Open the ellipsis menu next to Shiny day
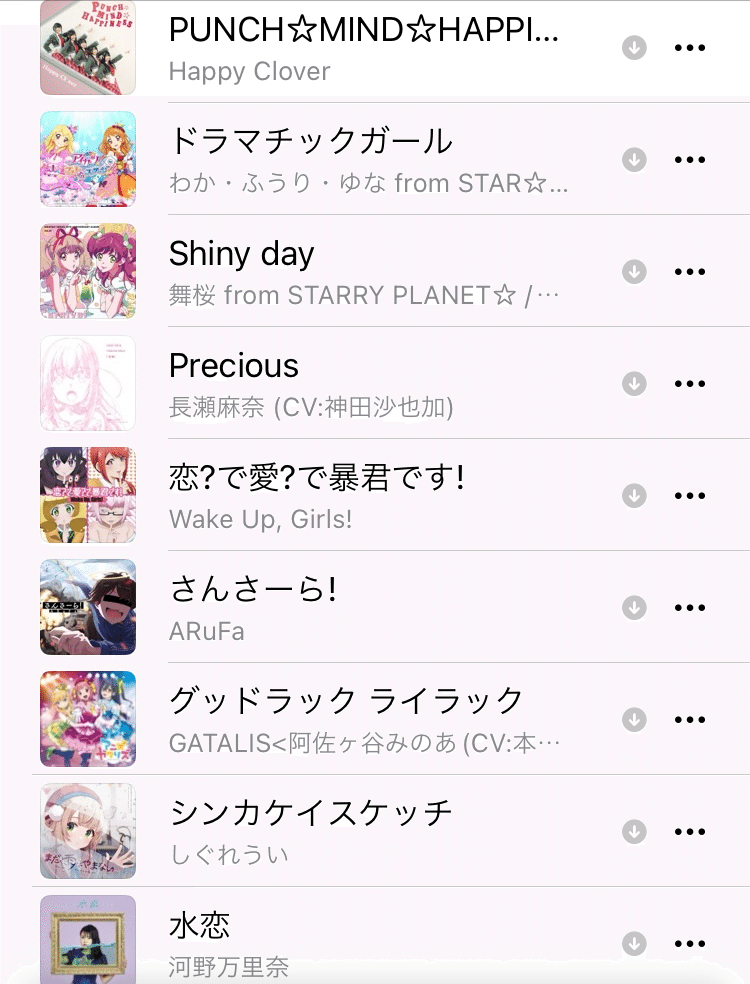 pos(690,271)
